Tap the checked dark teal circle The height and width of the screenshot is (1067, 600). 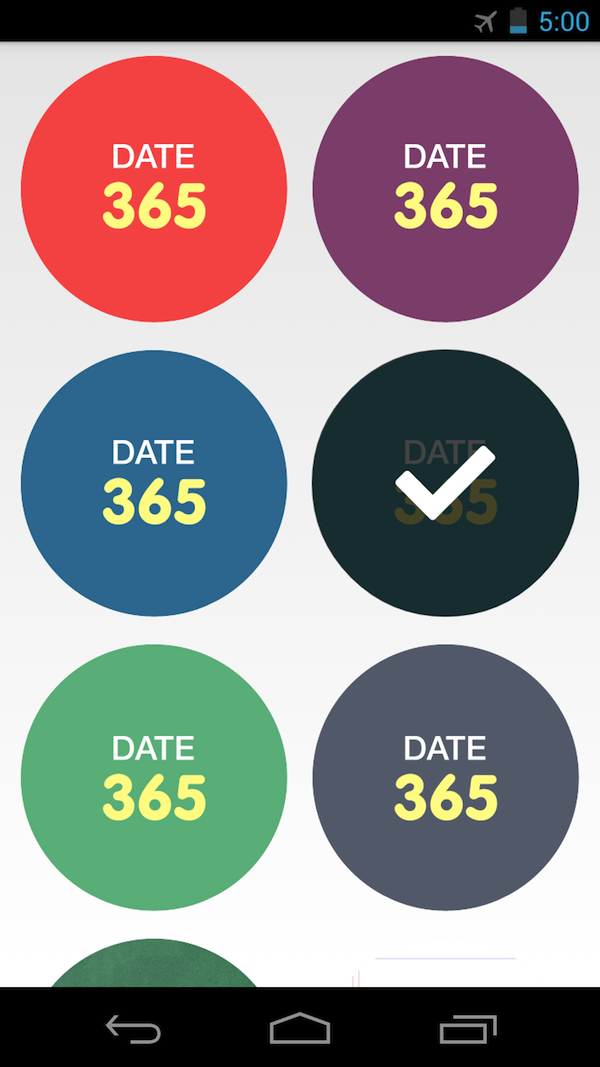[445, 483]
